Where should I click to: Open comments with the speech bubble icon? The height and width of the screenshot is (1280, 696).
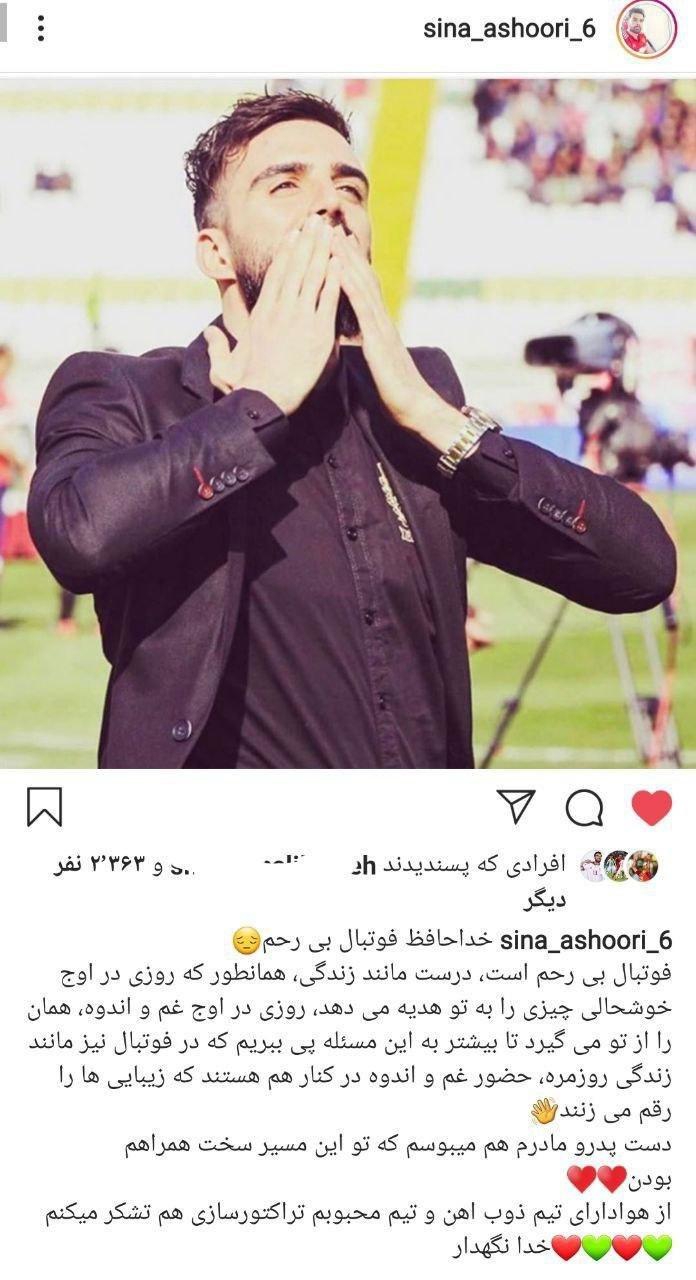583,807
